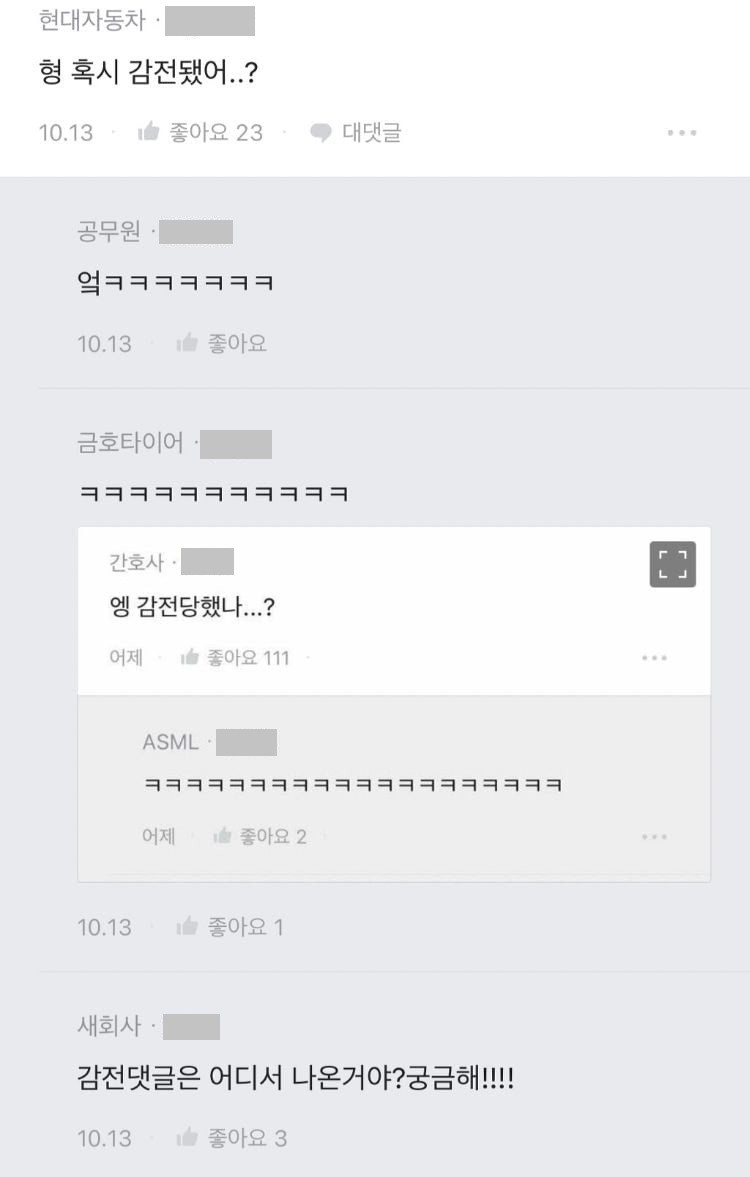Like the 새회사 comment

[231, 1138]
